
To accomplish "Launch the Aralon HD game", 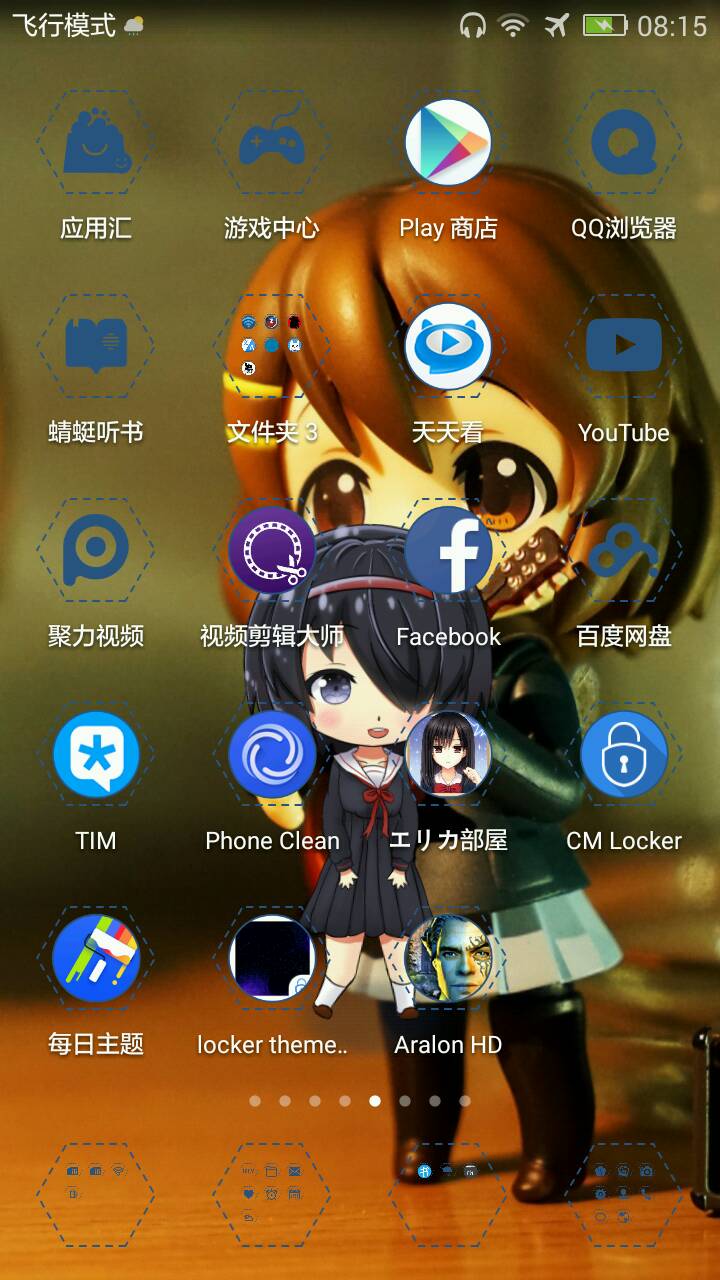I will [x=448, y=959].
